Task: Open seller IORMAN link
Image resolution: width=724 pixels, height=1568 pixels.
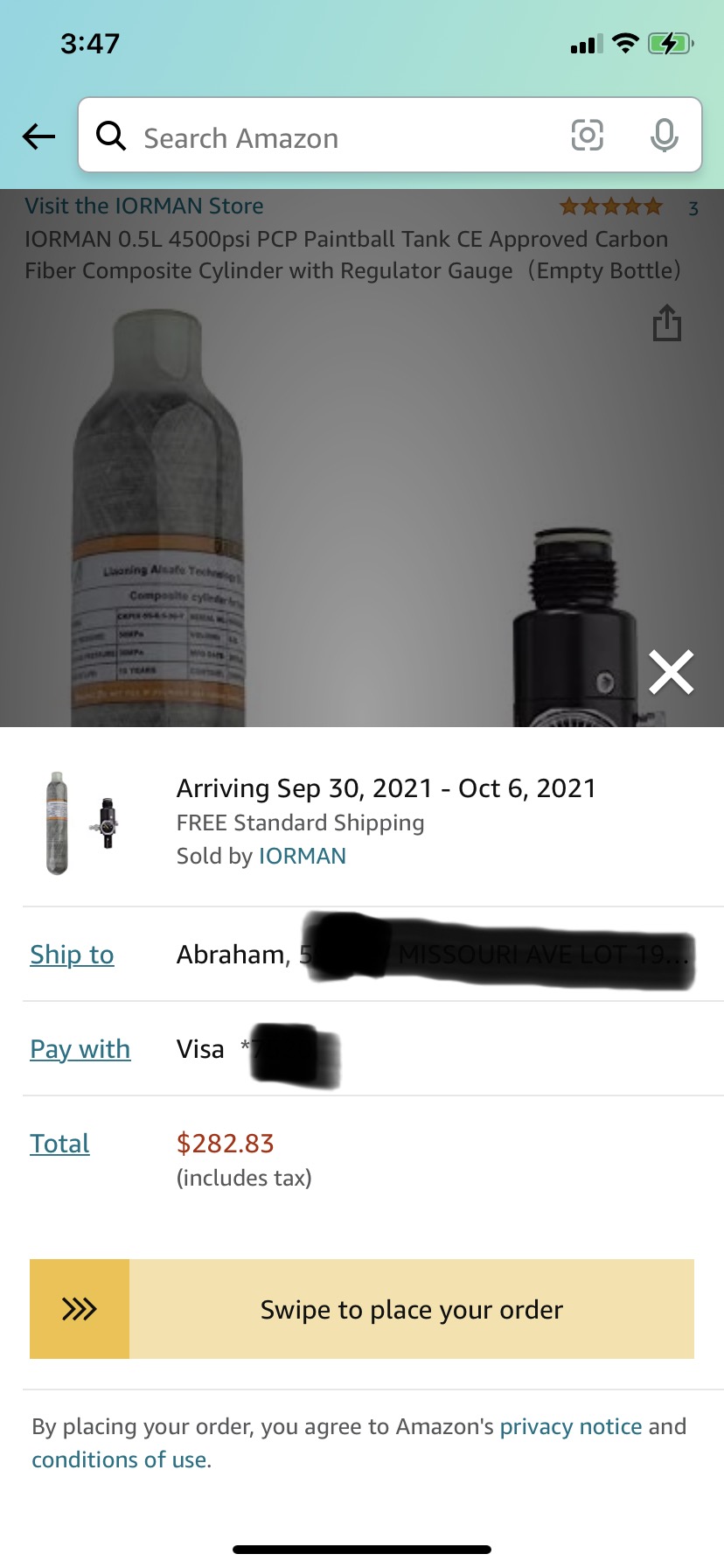Action: click(x=303, y=856)
